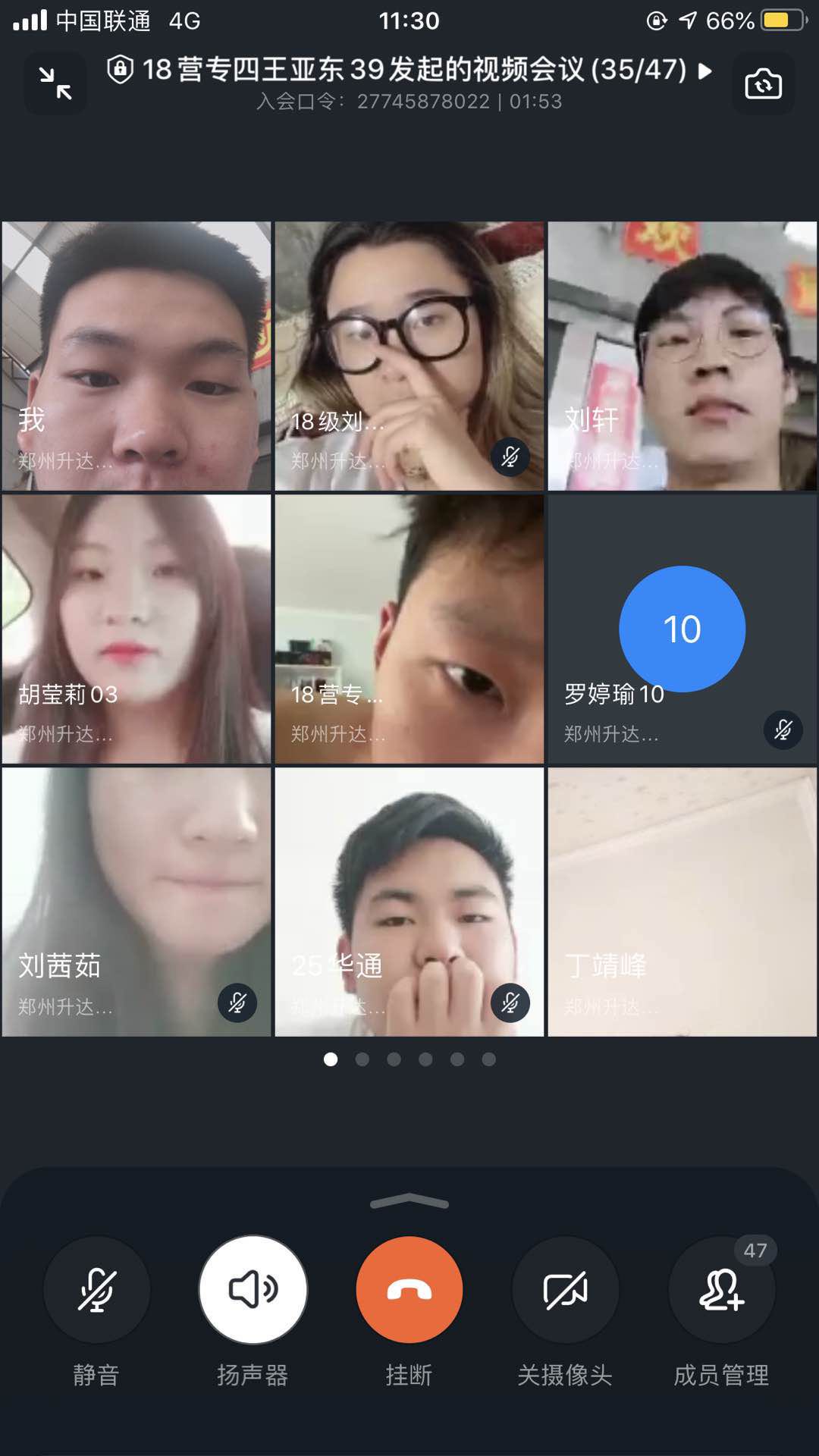The height and width of the screenshot is (1456, 819).
Task: Open 胡莹莉 03's video tile
Action: 136,629
